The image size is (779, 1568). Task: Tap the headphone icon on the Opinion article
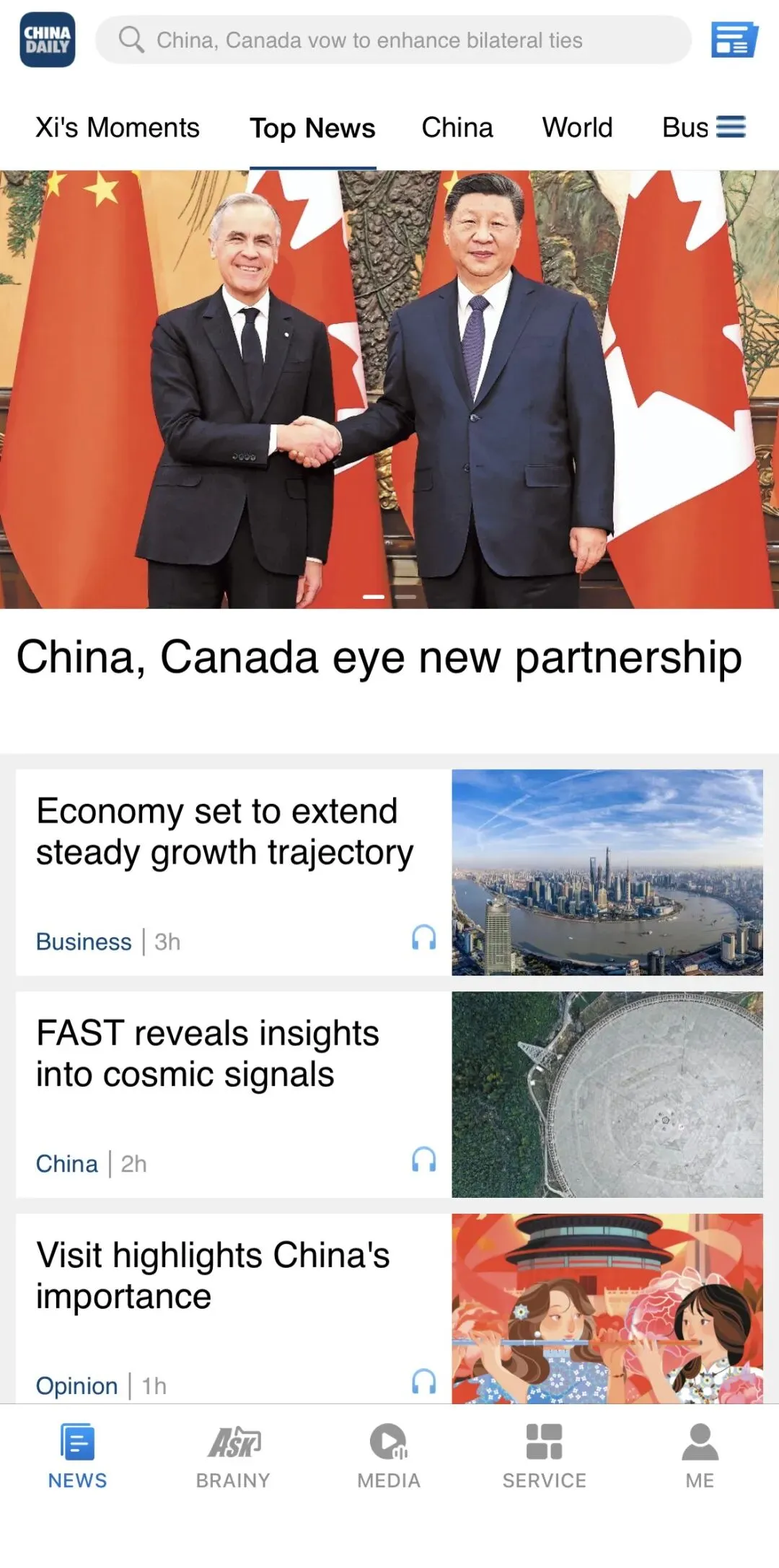point(424,1382)
